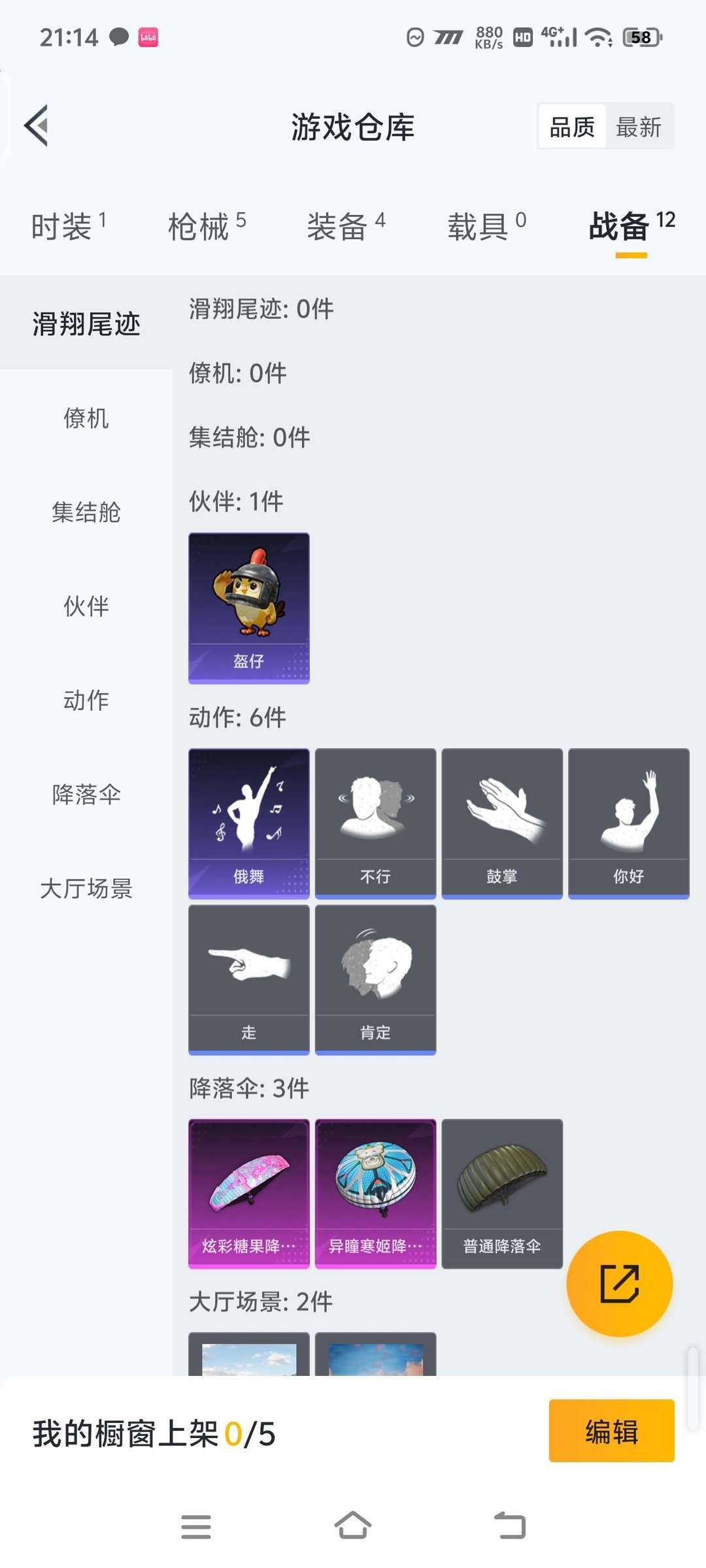View the 俄舞 emote item
This screenshot has height=1568, width=706.
pos(248,823)
